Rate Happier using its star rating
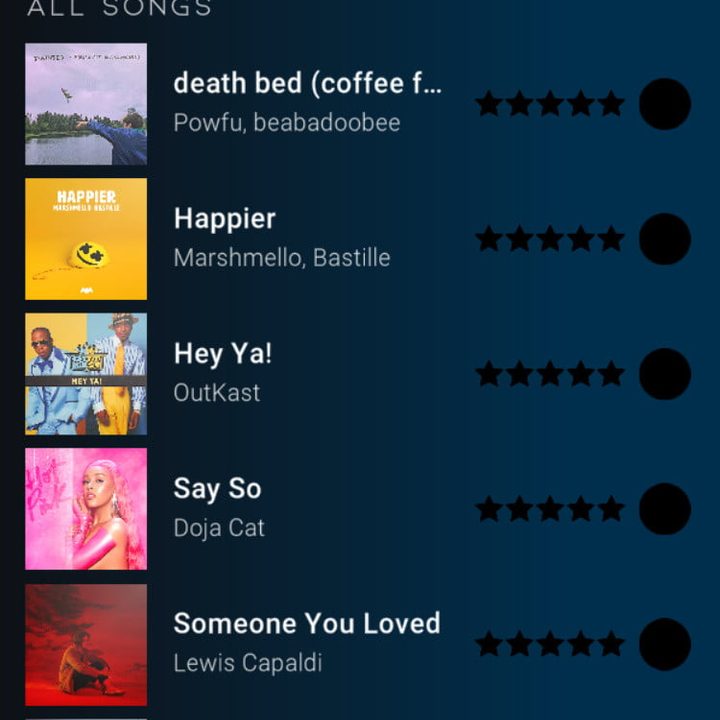This screenshot has height=720, width=720. [550, 239]
